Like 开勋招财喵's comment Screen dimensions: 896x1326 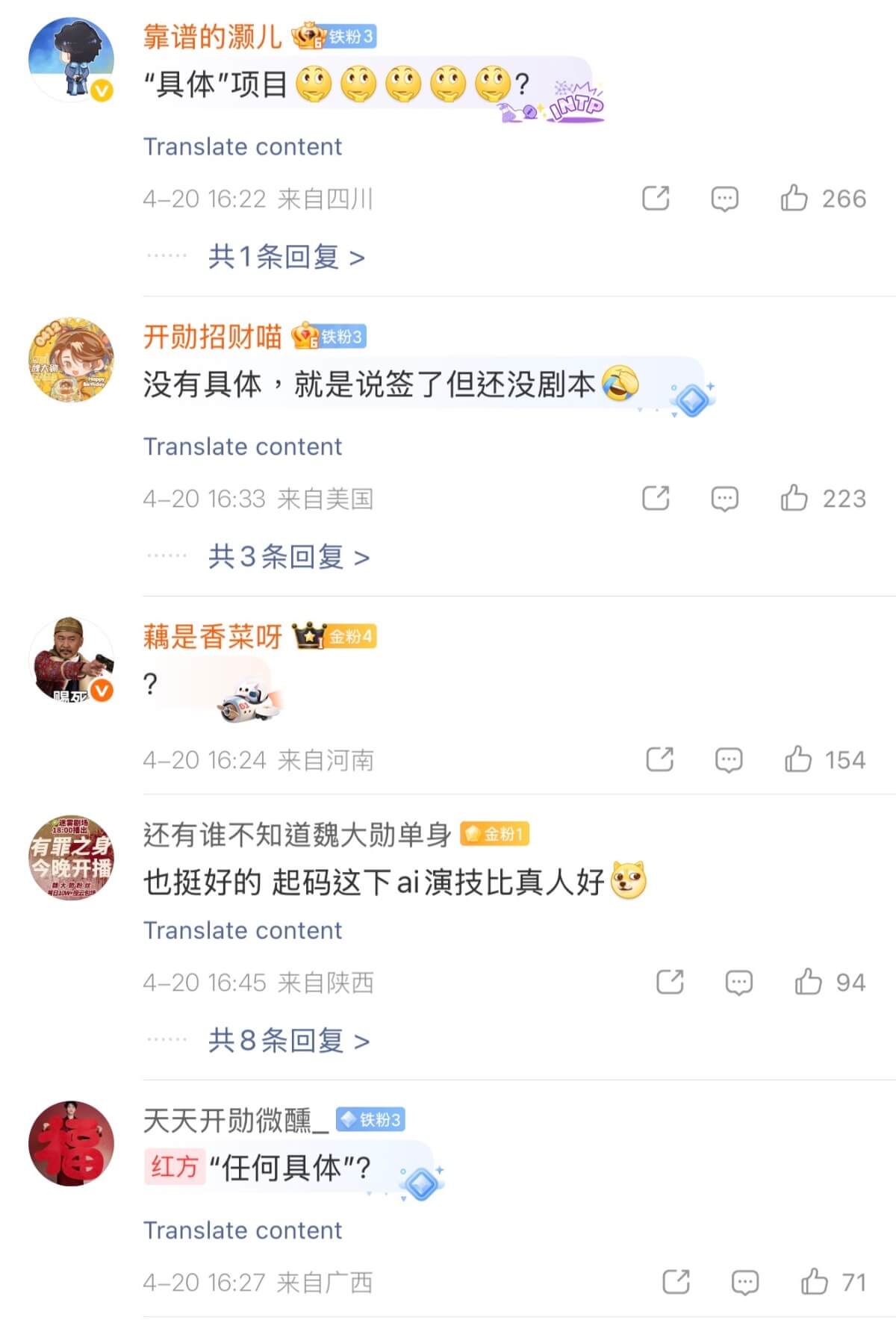794,498
